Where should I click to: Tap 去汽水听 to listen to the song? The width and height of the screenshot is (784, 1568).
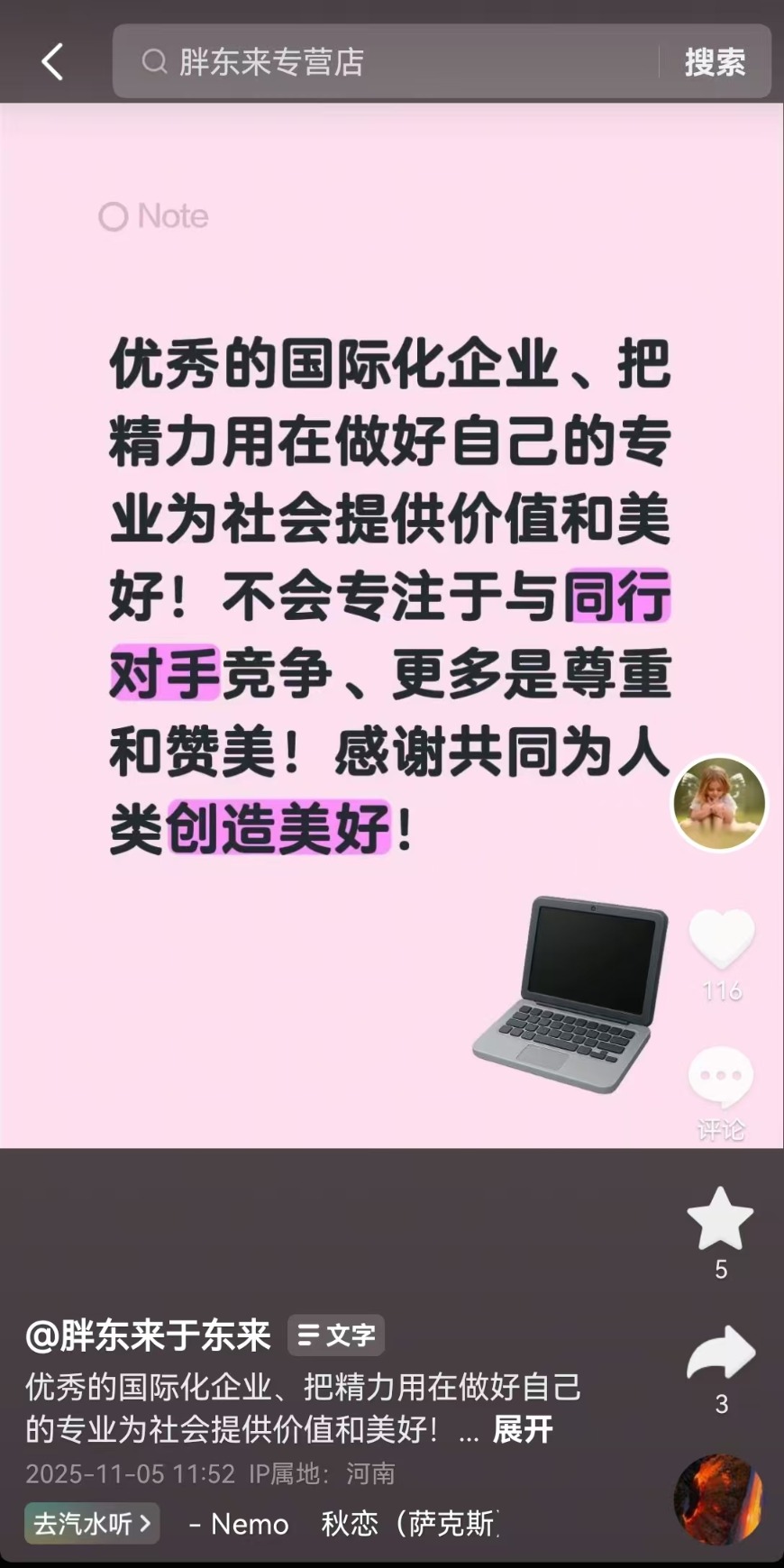pyautogui.click(x=92, y=1523)
